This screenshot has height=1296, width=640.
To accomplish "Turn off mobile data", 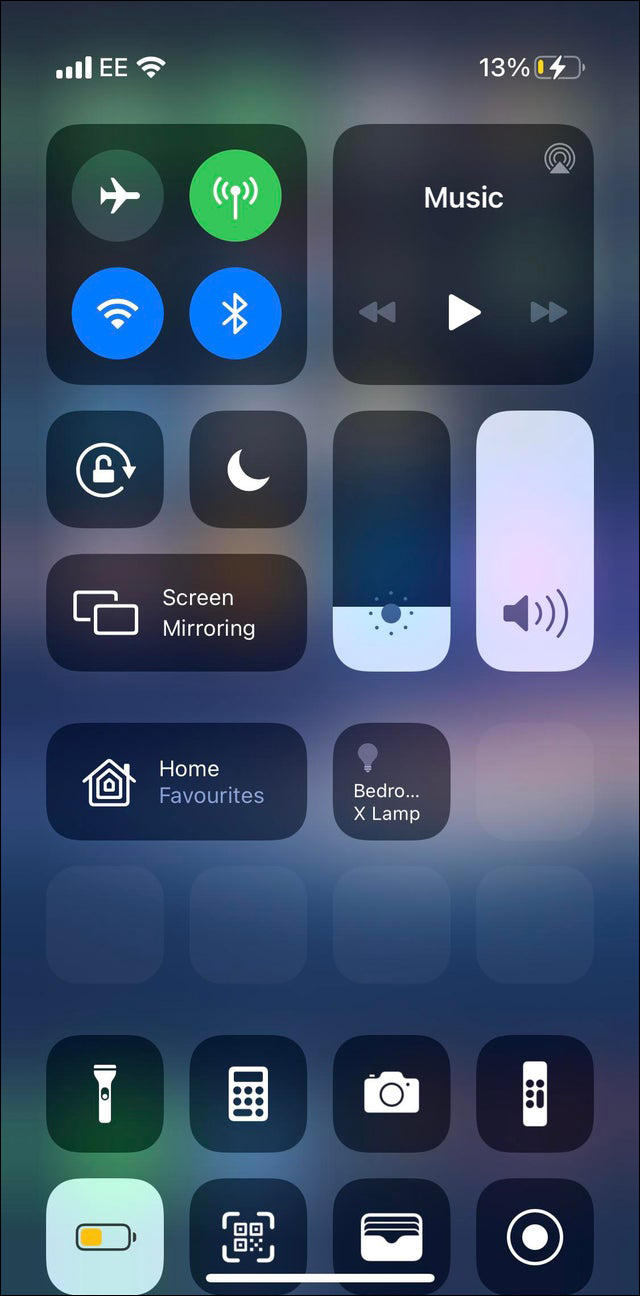I will pyautogui.click(x=235, y=196).
